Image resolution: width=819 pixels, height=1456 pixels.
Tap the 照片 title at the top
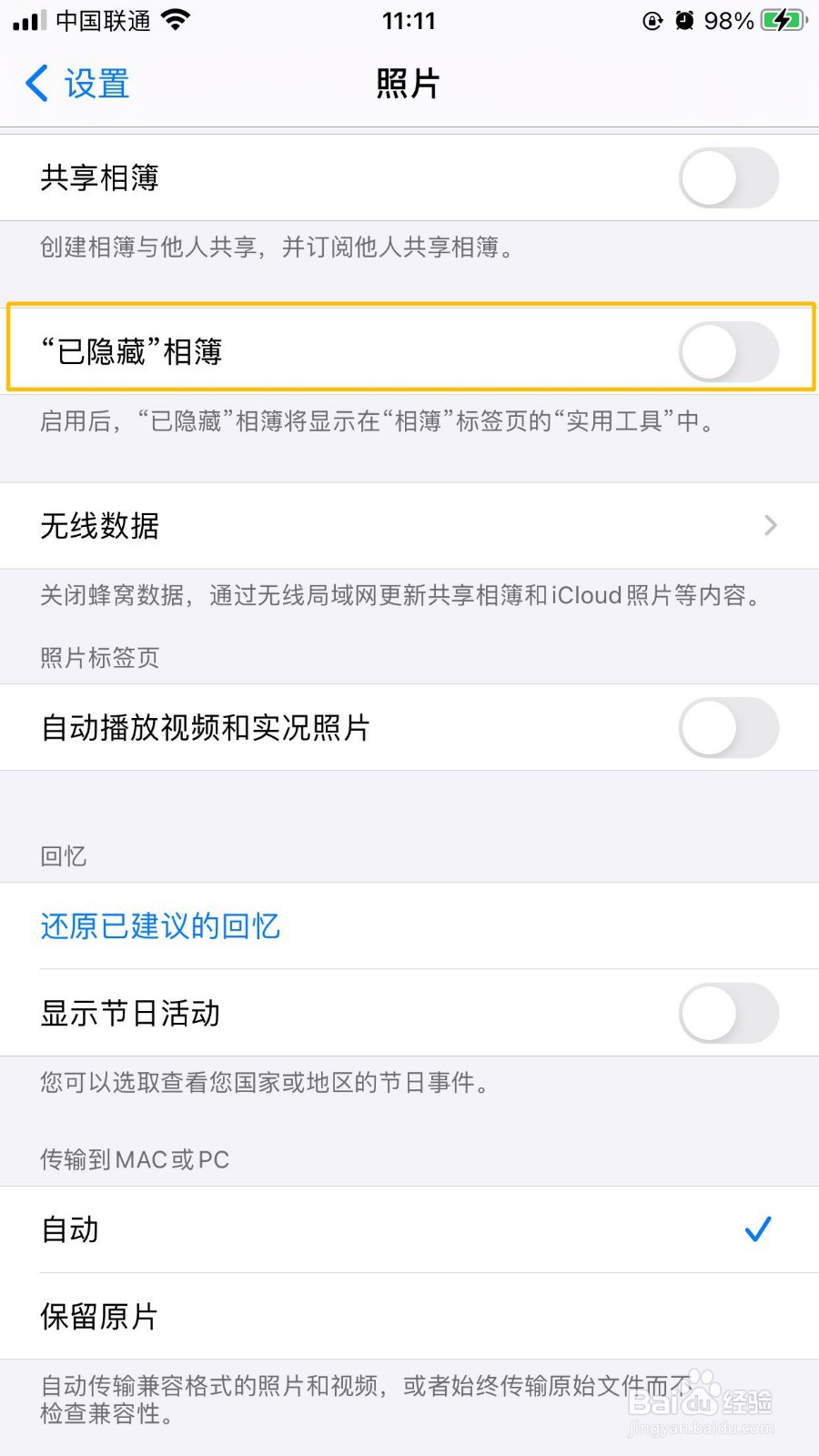pyautogui.click(x=409, y=82)
